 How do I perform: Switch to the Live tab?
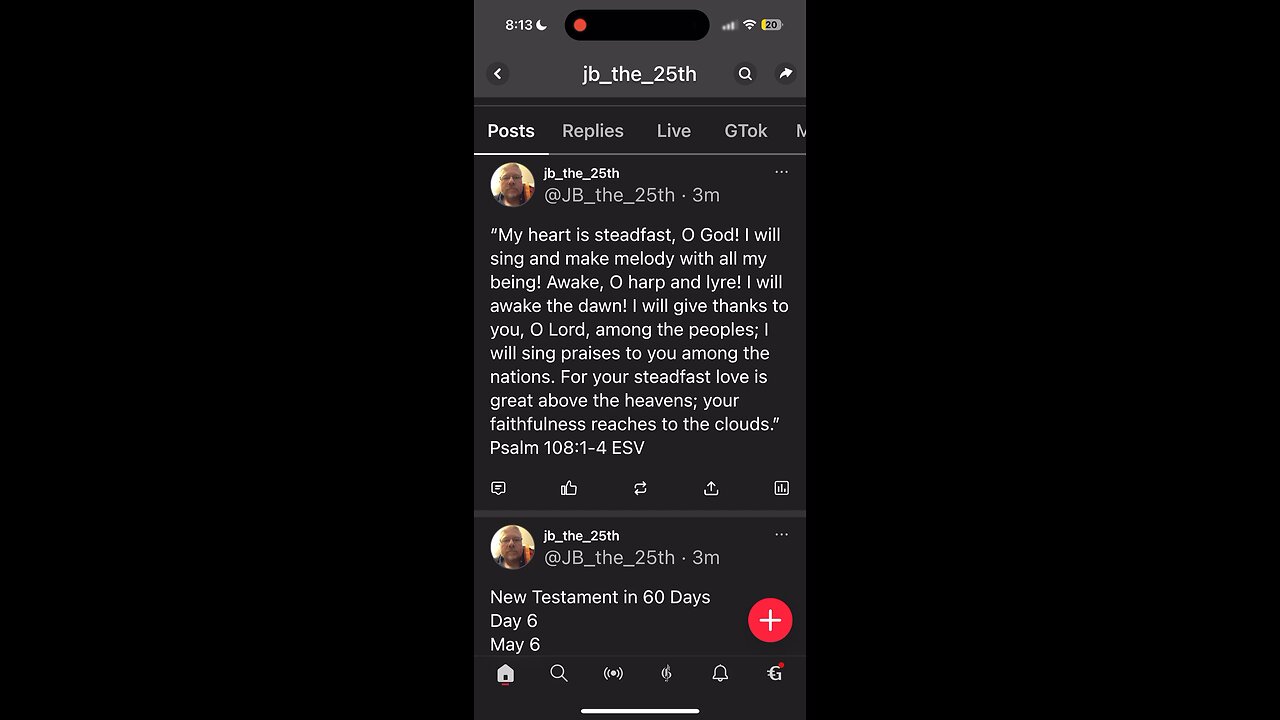coord(673,131)
